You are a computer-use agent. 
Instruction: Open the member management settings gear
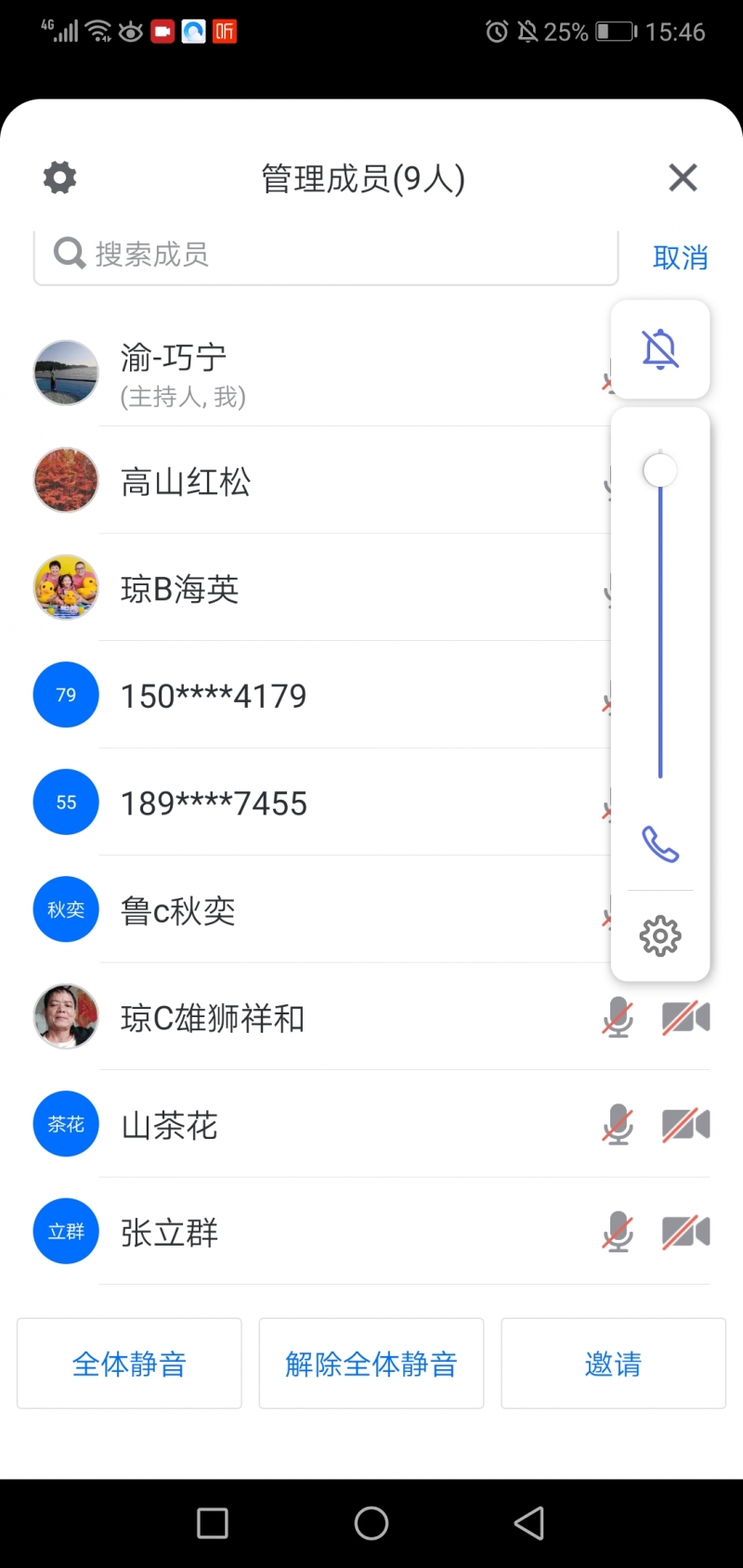(60, 177)
